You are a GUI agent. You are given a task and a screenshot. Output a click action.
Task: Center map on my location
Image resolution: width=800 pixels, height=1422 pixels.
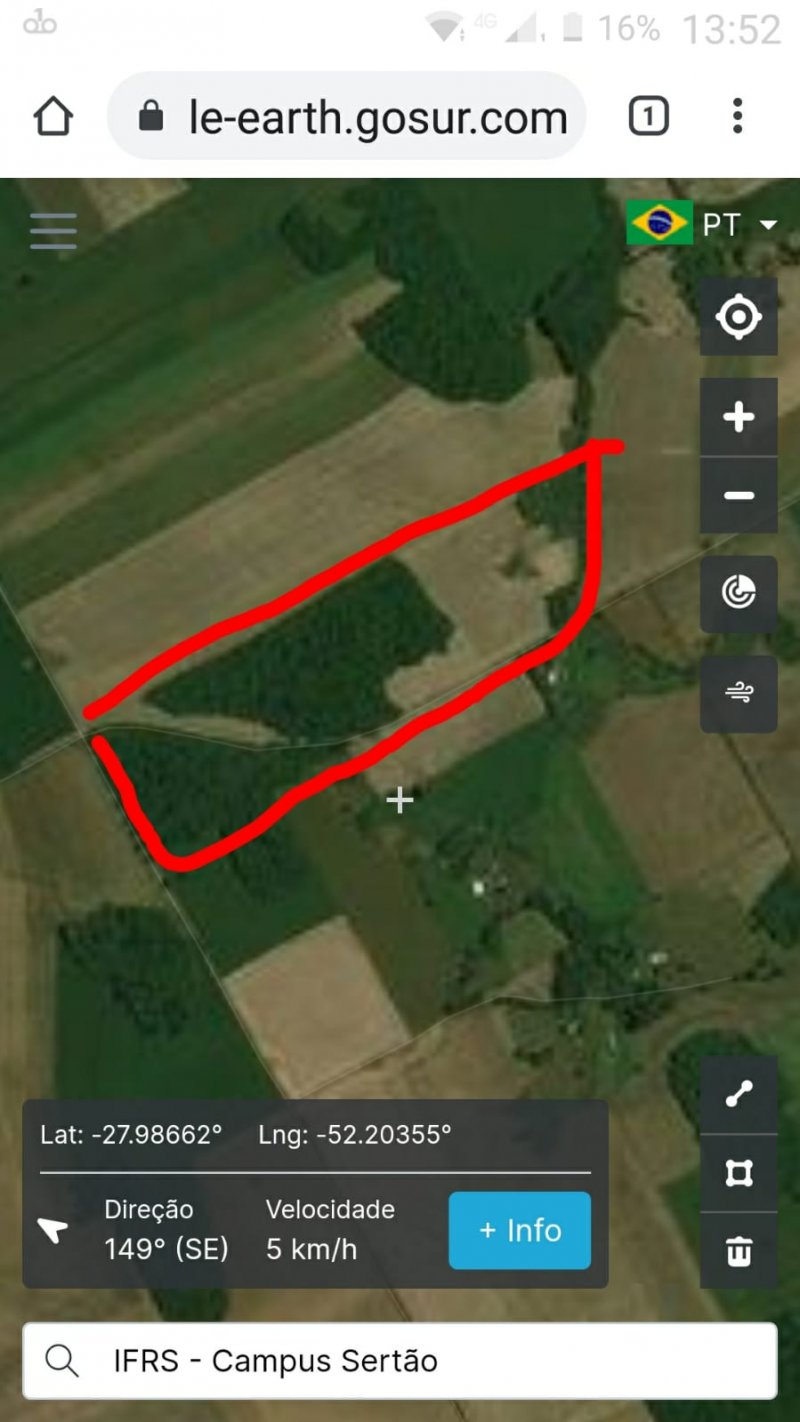[x=738, y=318]
